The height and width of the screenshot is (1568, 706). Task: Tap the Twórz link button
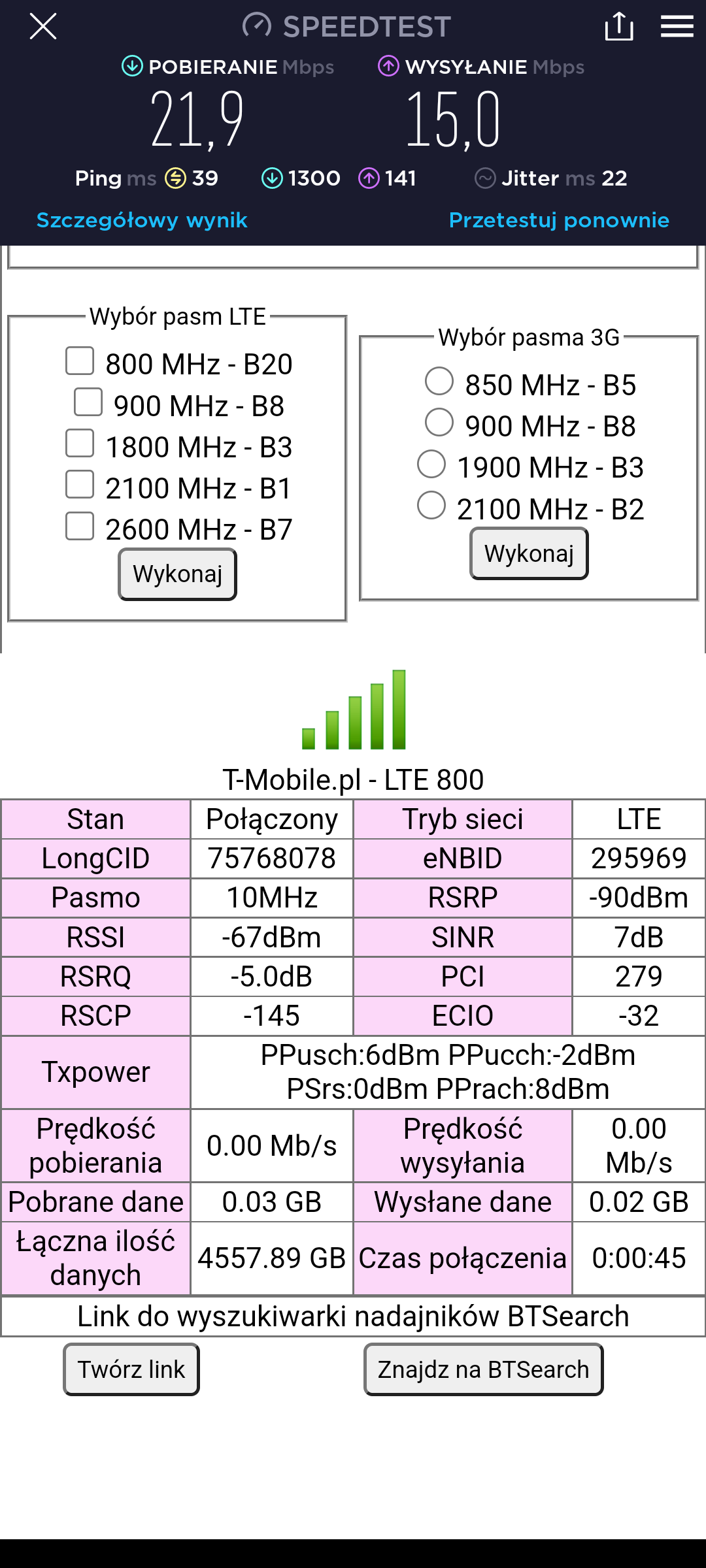pos(131,1369)
